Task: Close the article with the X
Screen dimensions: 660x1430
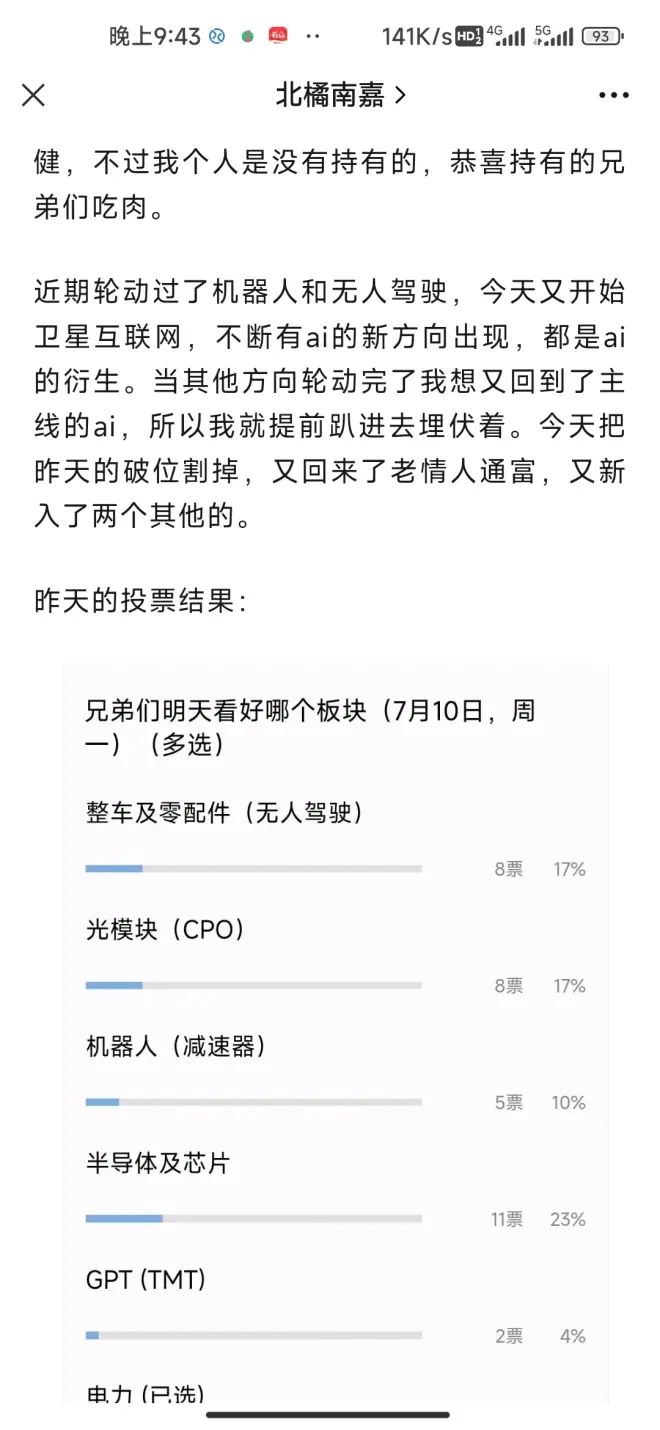Action: 34,95
